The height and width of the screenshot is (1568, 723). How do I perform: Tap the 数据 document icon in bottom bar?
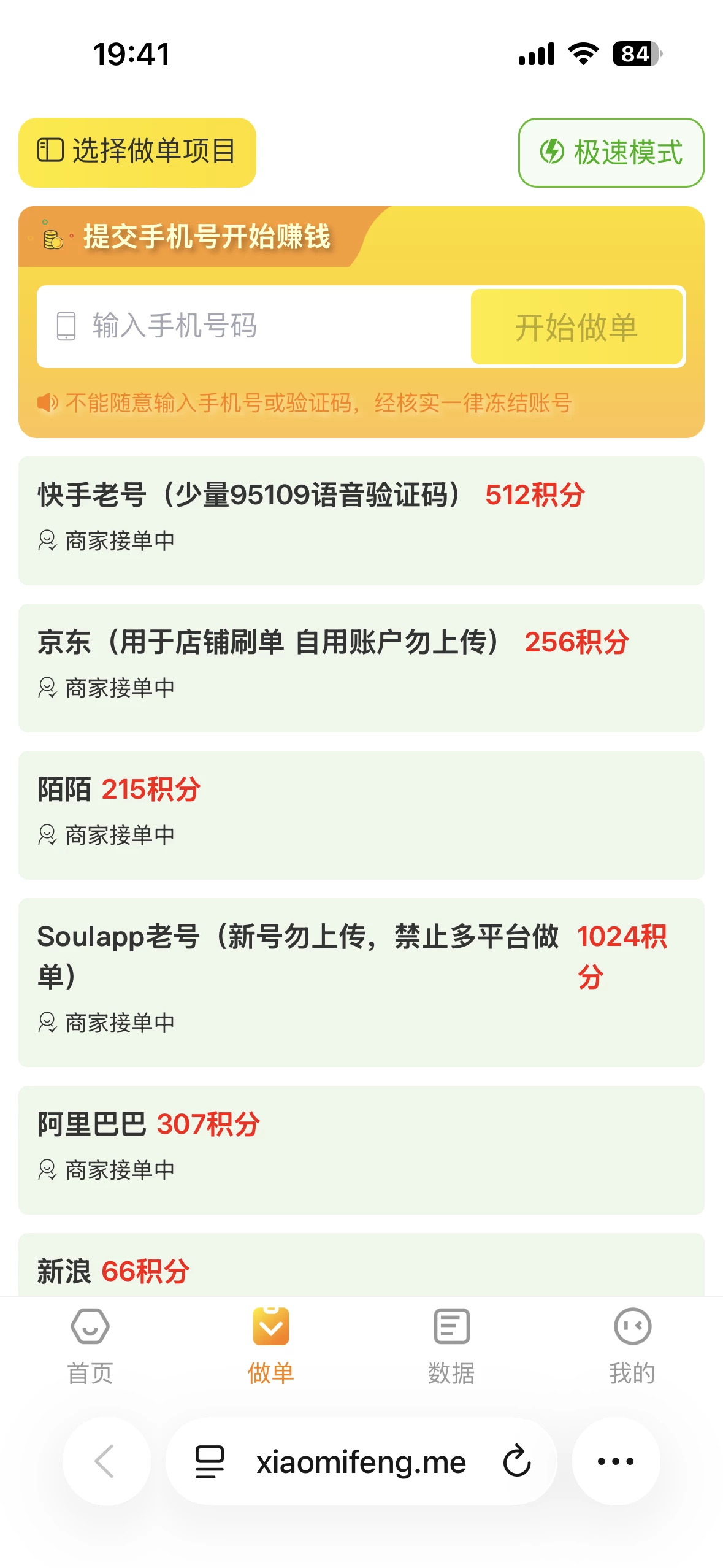tap(452, 1326)
